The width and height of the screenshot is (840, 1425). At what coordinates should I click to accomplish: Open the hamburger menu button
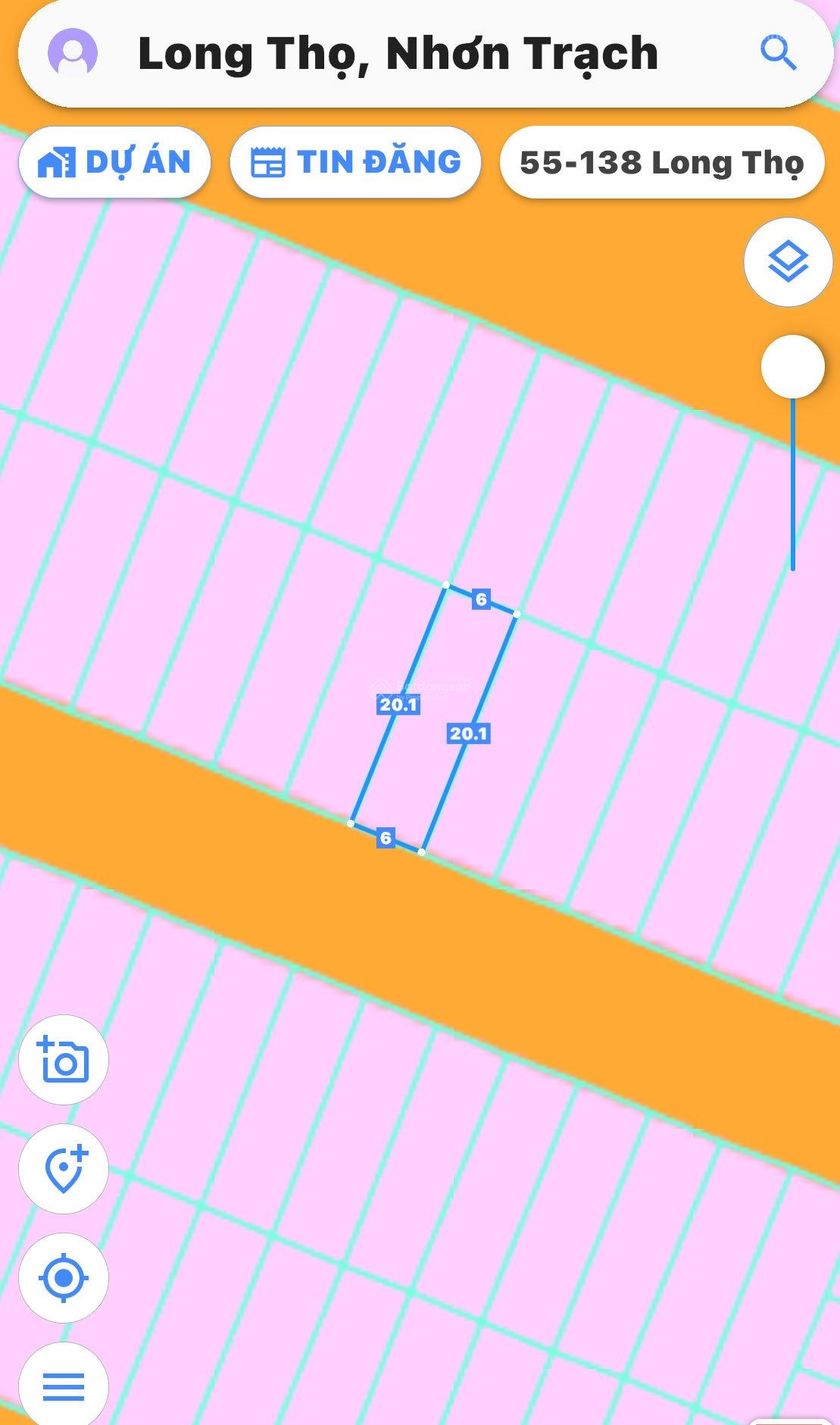64,1386
